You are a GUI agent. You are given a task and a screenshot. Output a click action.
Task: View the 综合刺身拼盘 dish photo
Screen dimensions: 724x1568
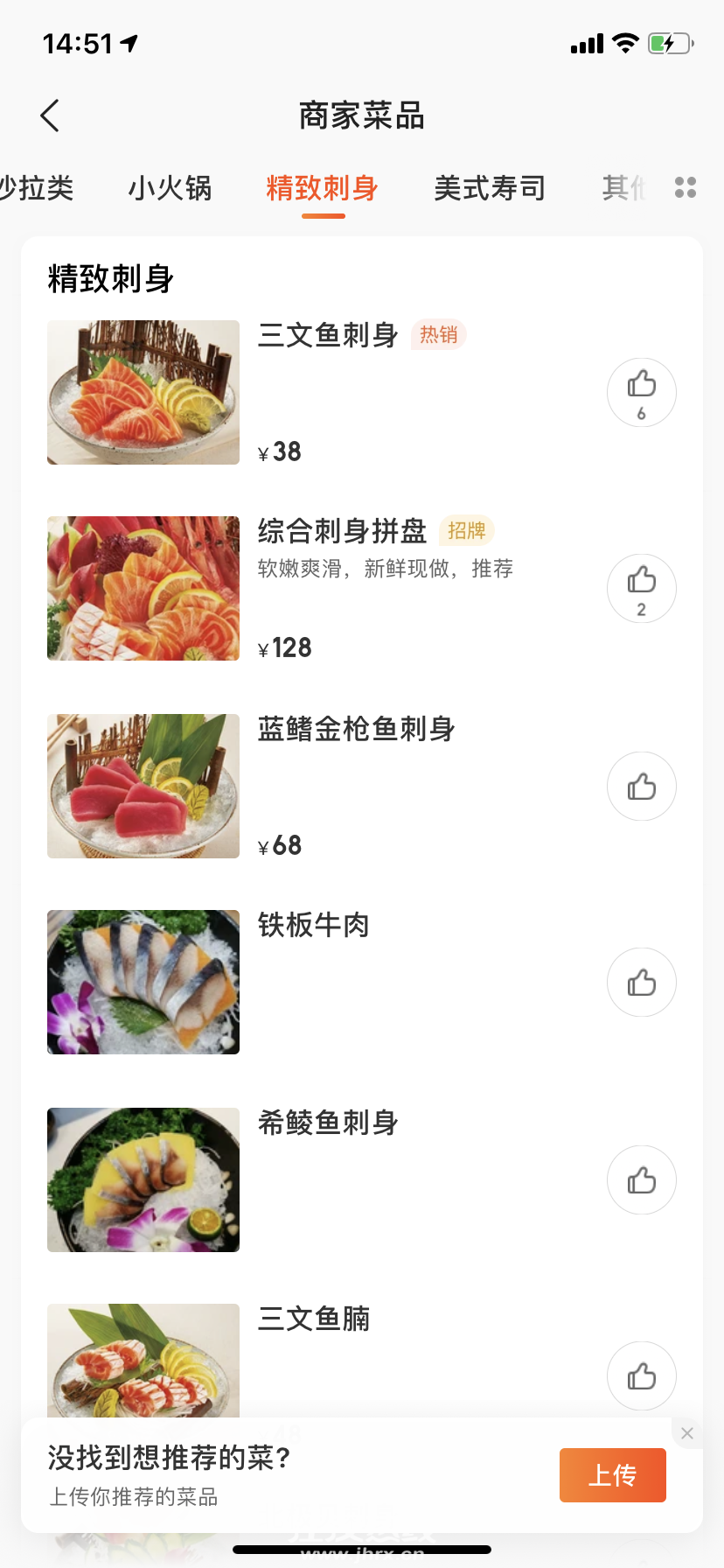click(x=143, y=588)
